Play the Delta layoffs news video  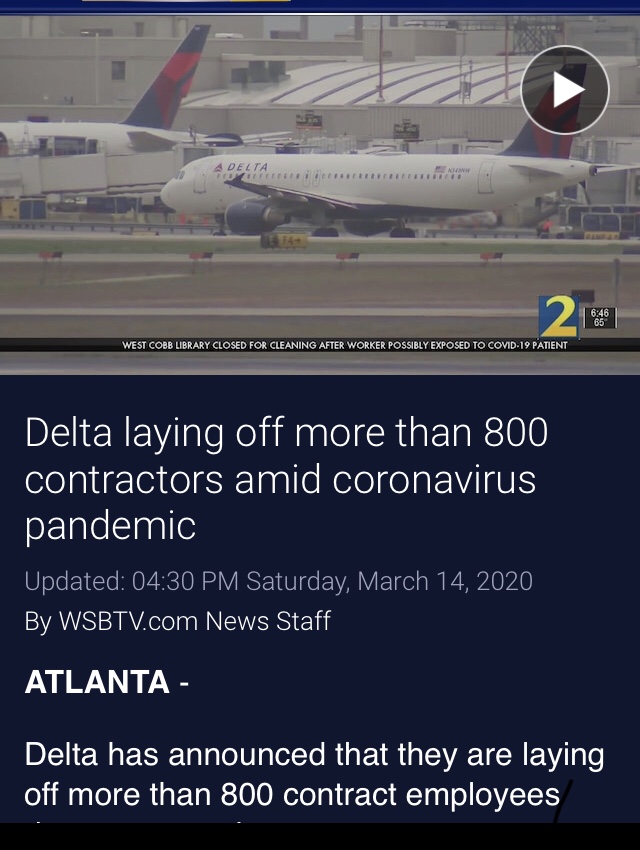[565, 90]
